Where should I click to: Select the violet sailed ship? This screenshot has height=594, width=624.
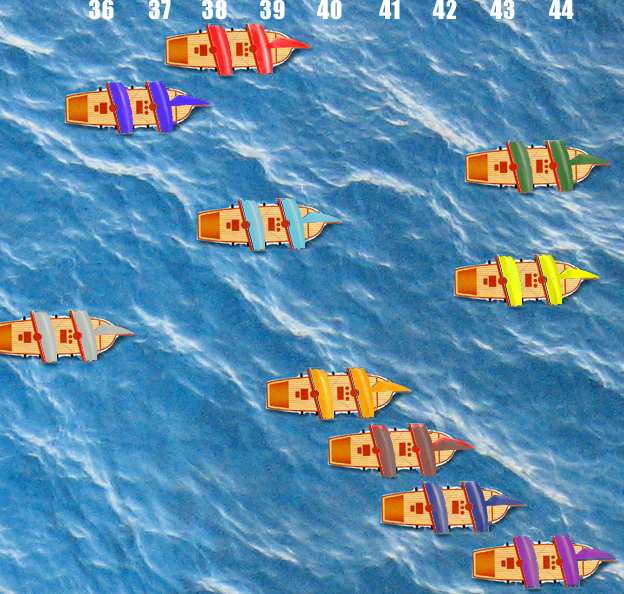(542, 561)
